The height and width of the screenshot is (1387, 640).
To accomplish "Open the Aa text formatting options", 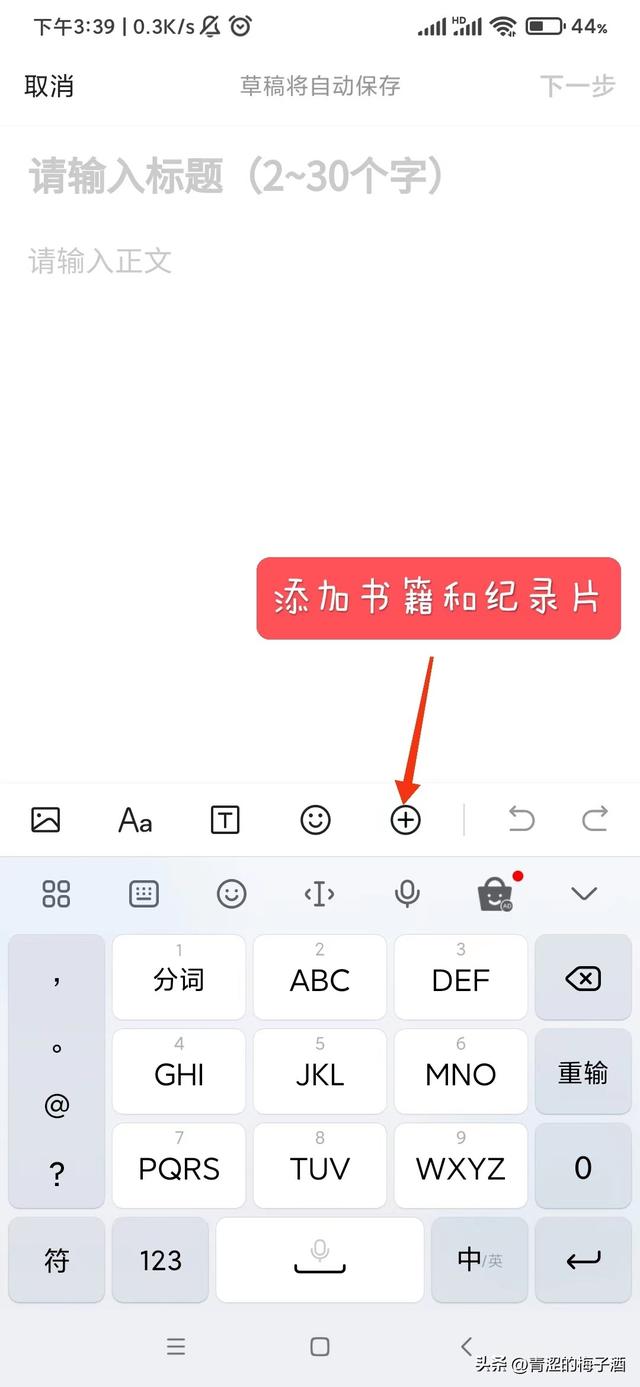I will click(x=135, y=820).
